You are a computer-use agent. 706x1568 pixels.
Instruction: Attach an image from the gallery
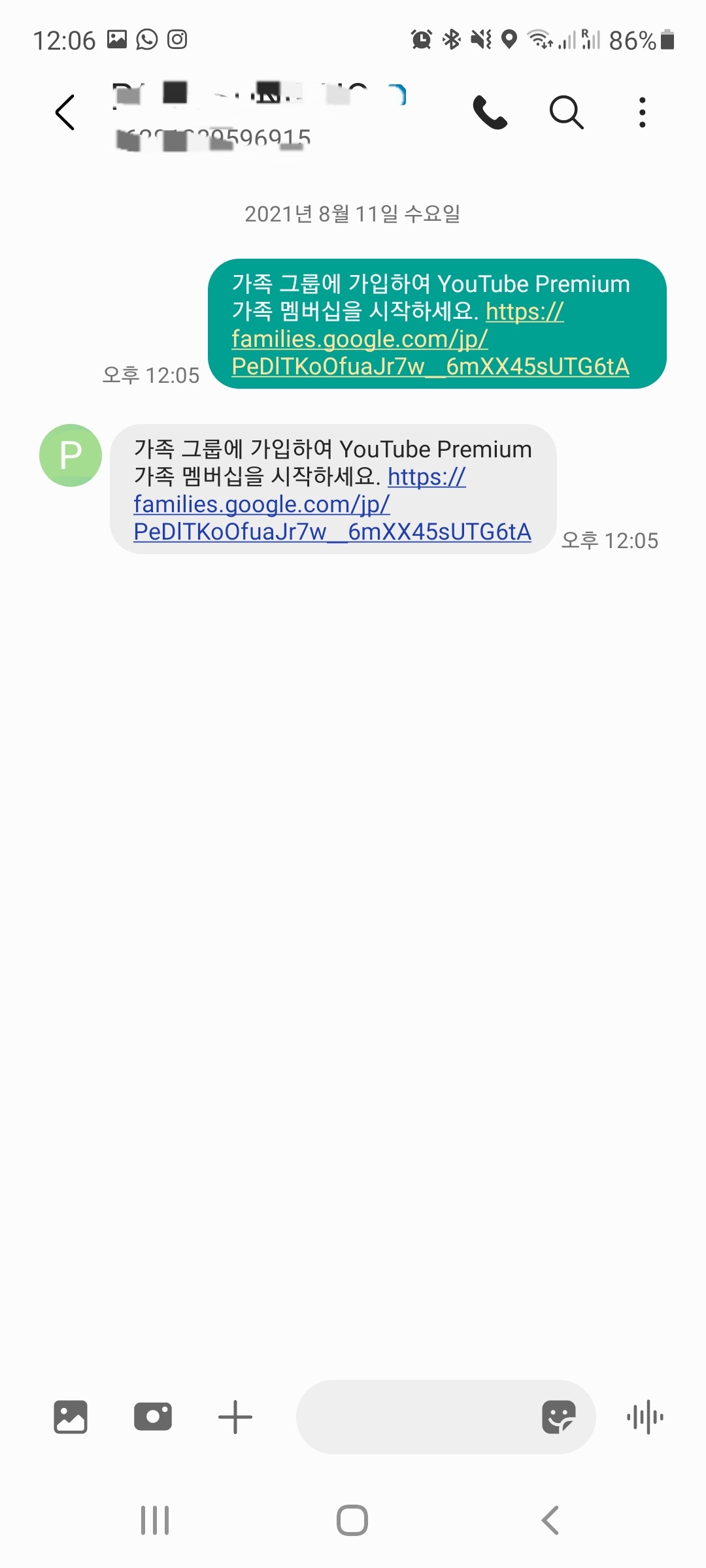click(x=71, y=1417)
